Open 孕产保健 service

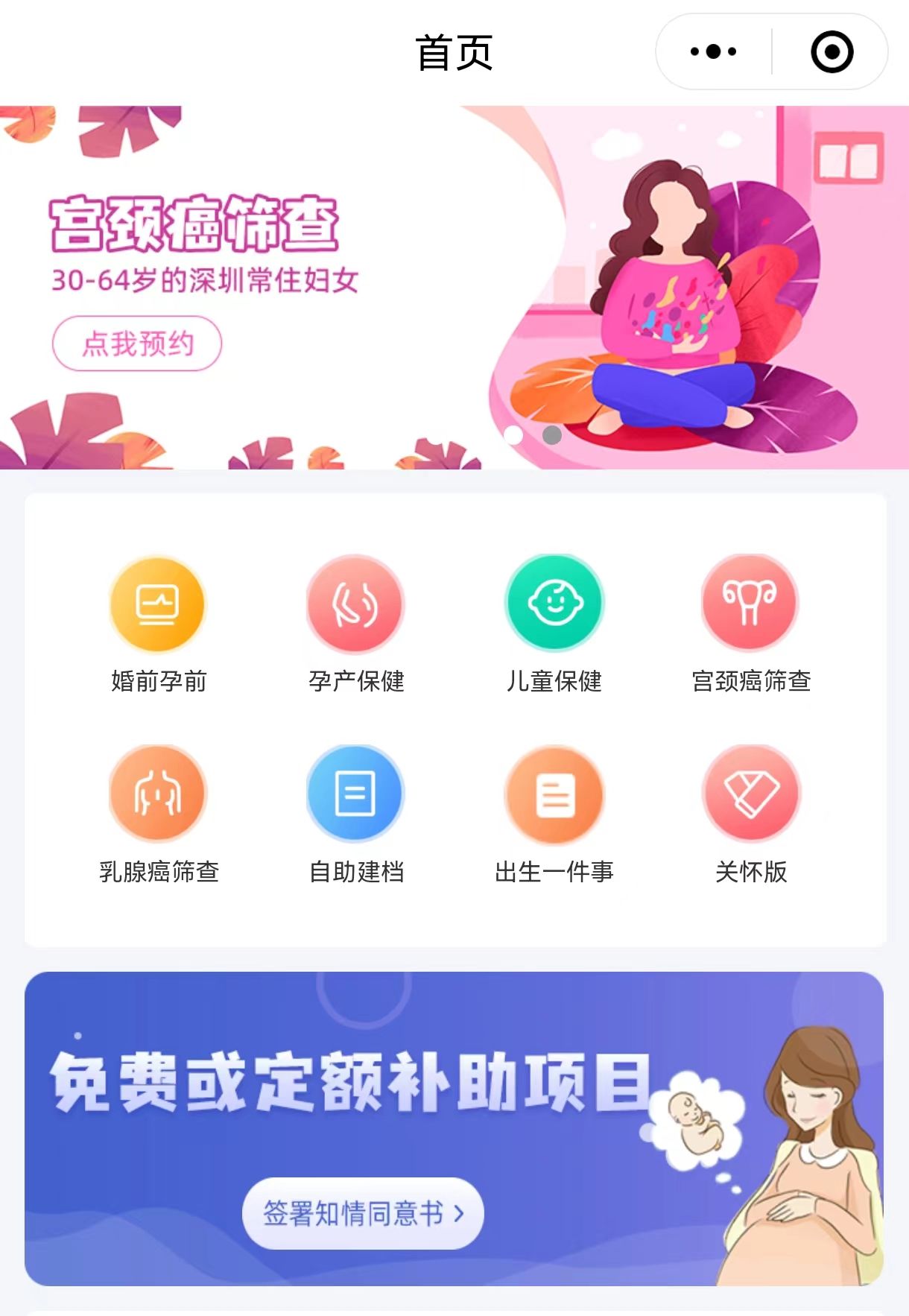pos(355,603)
